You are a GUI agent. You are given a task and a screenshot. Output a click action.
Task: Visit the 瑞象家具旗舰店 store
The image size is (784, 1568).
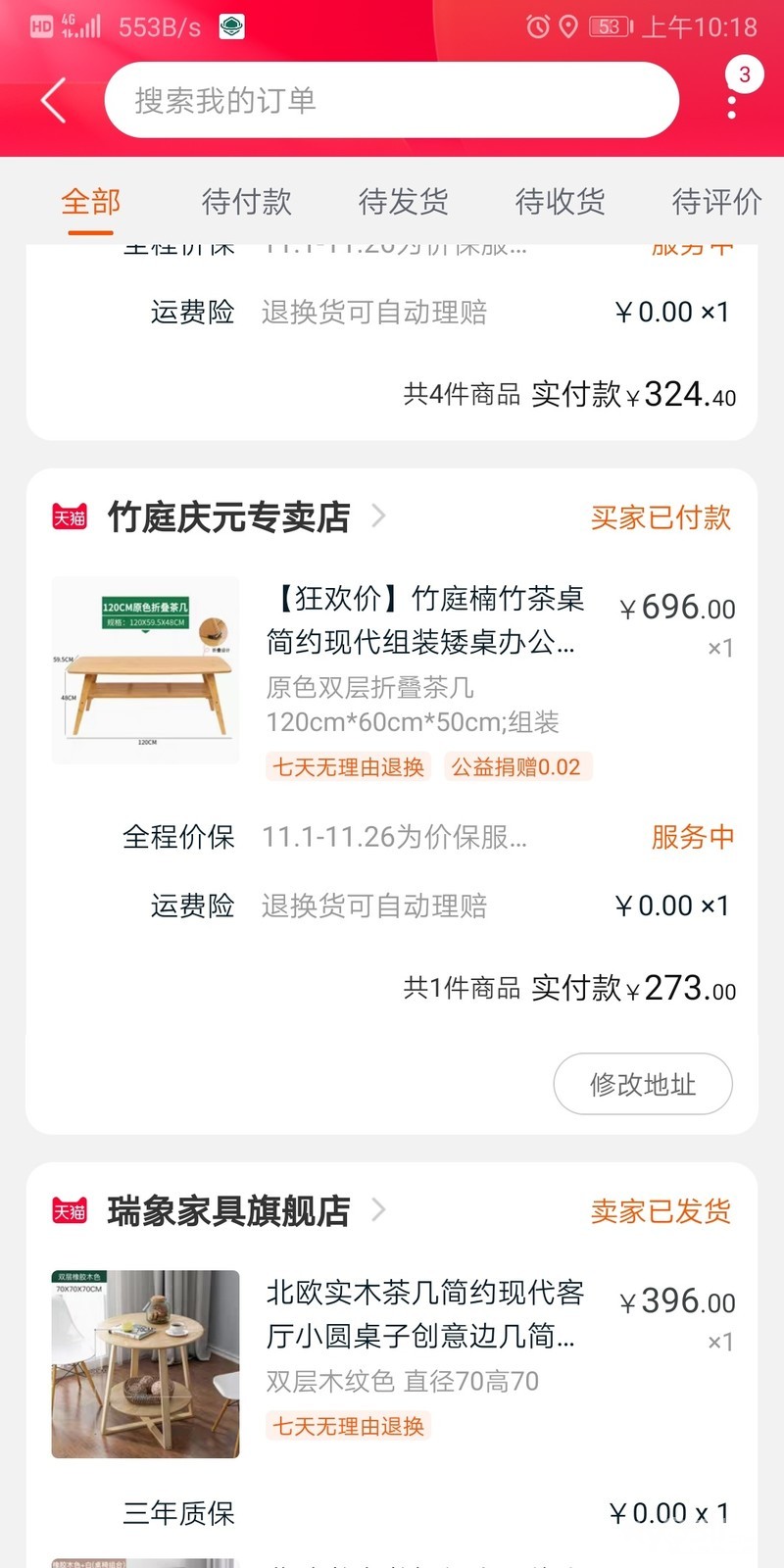point(228,1211)
